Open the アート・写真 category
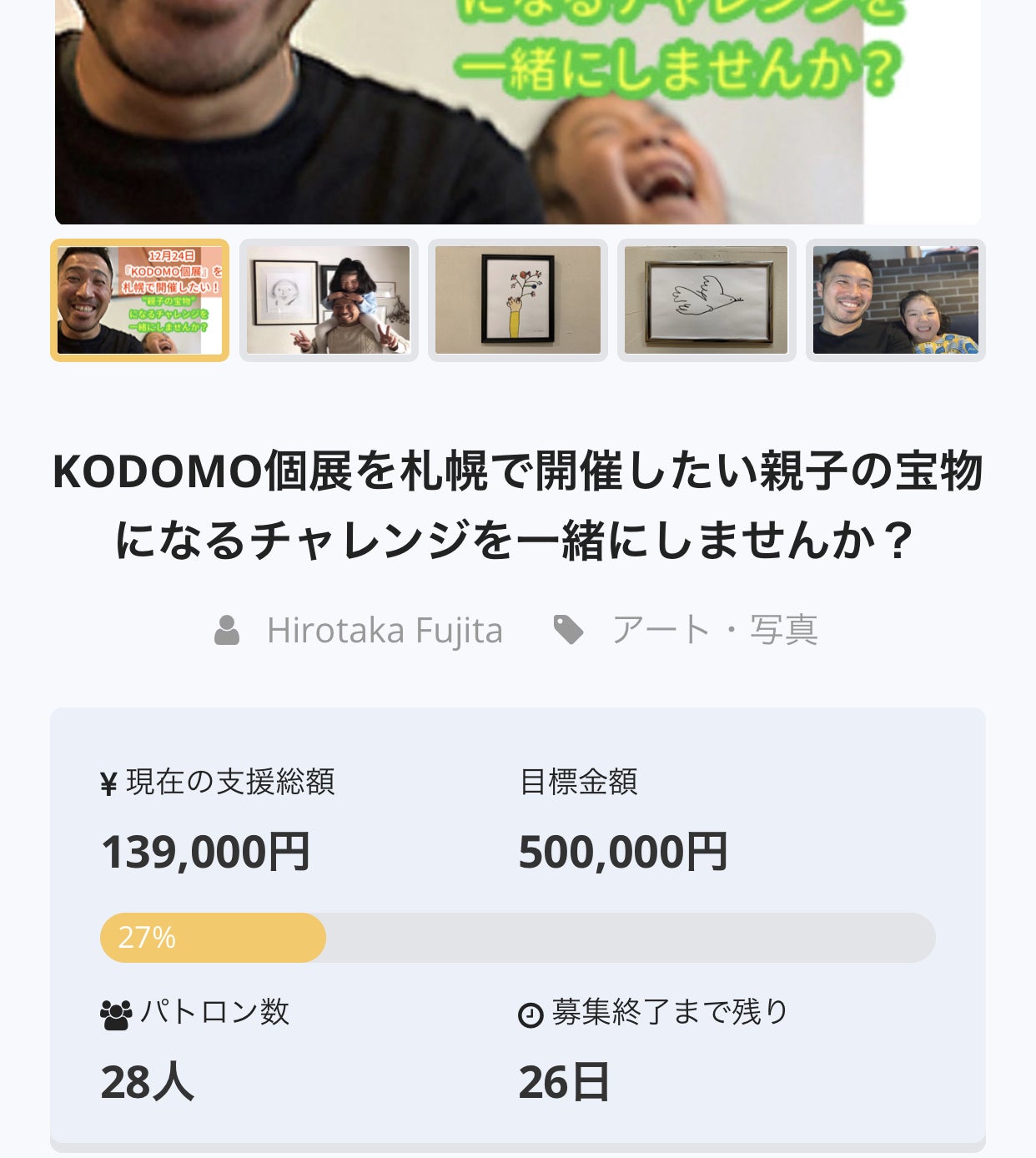 (715, 630)
